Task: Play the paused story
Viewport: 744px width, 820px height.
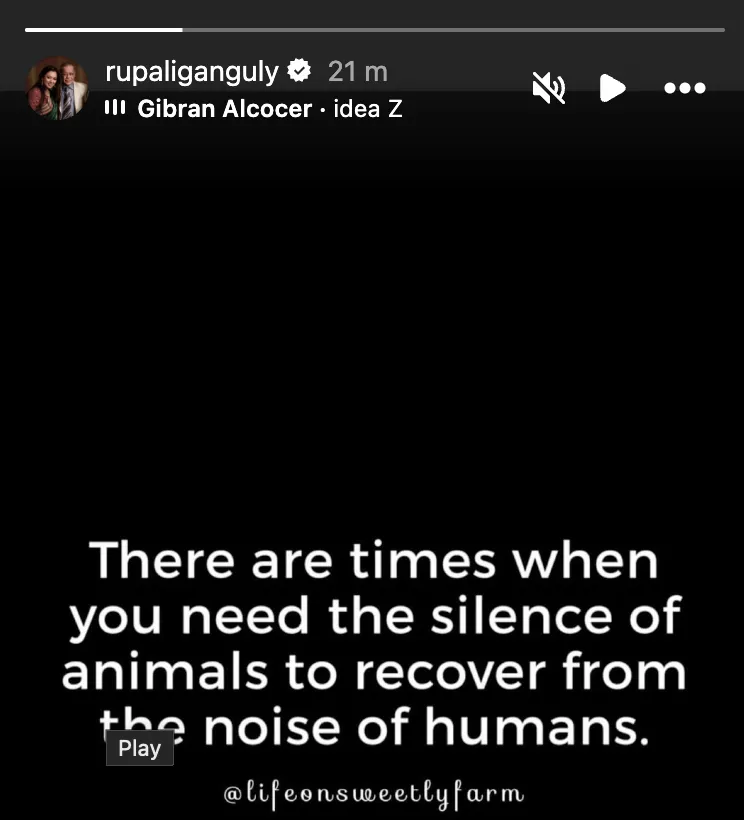Action: (612, 89)
